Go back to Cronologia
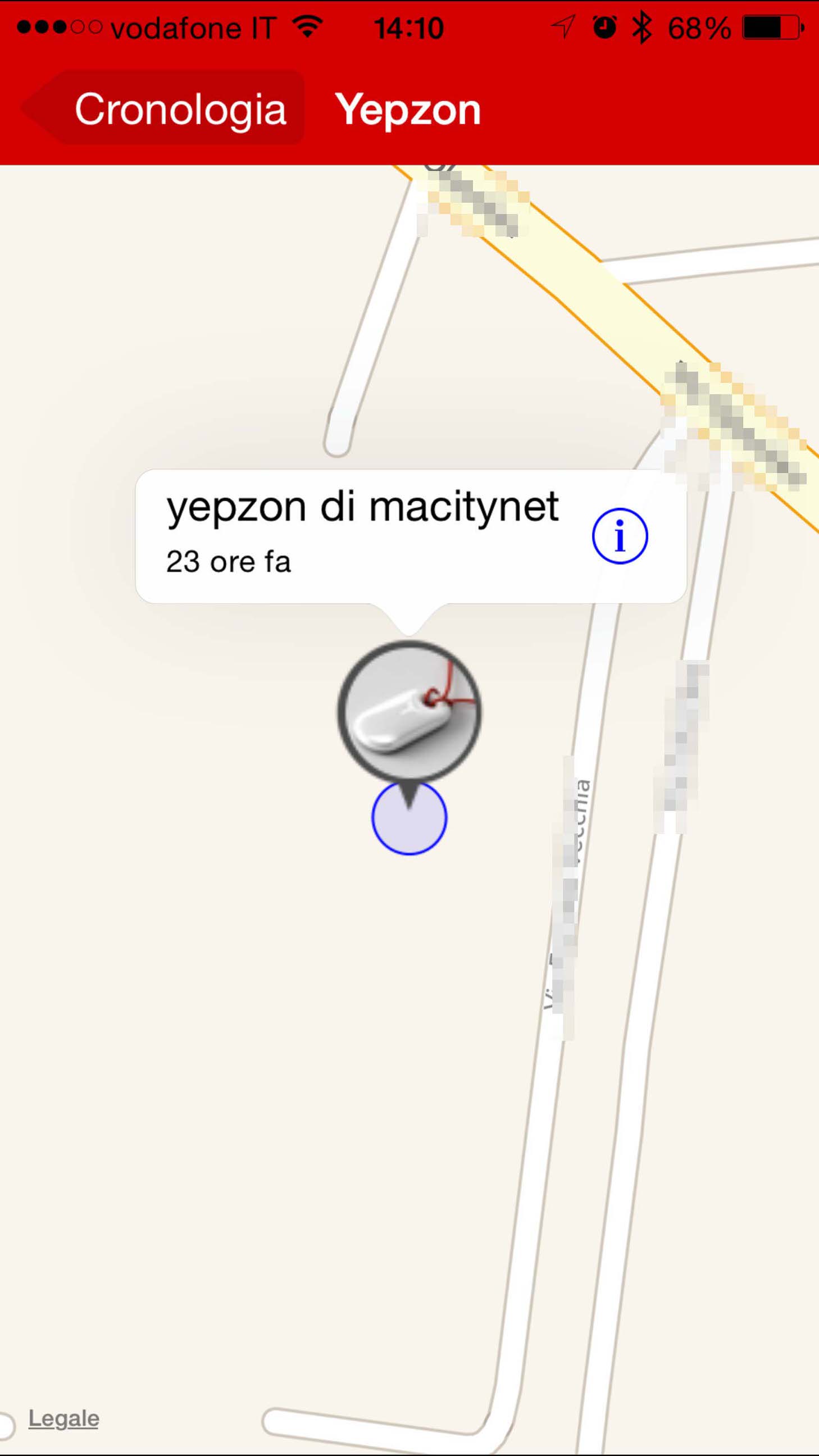Image resolution: width=819 pixels, height=1456 pixels. pyautogui.click(x=164, y=108)
